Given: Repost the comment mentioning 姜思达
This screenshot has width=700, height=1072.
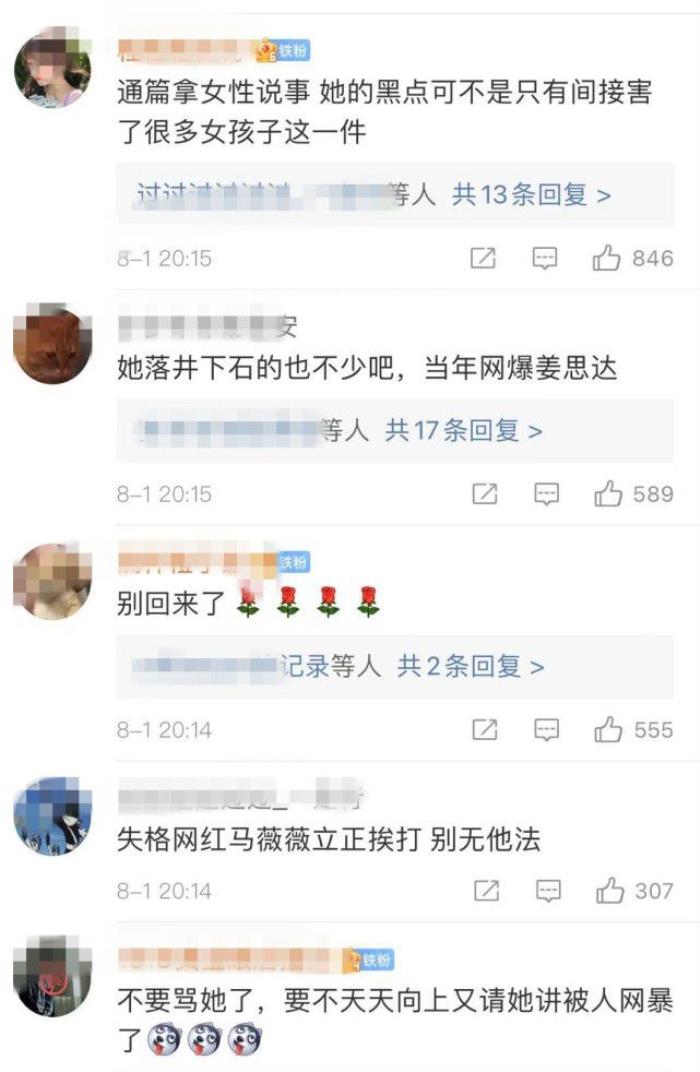Looking at the screenshot, I should [483, 494].
